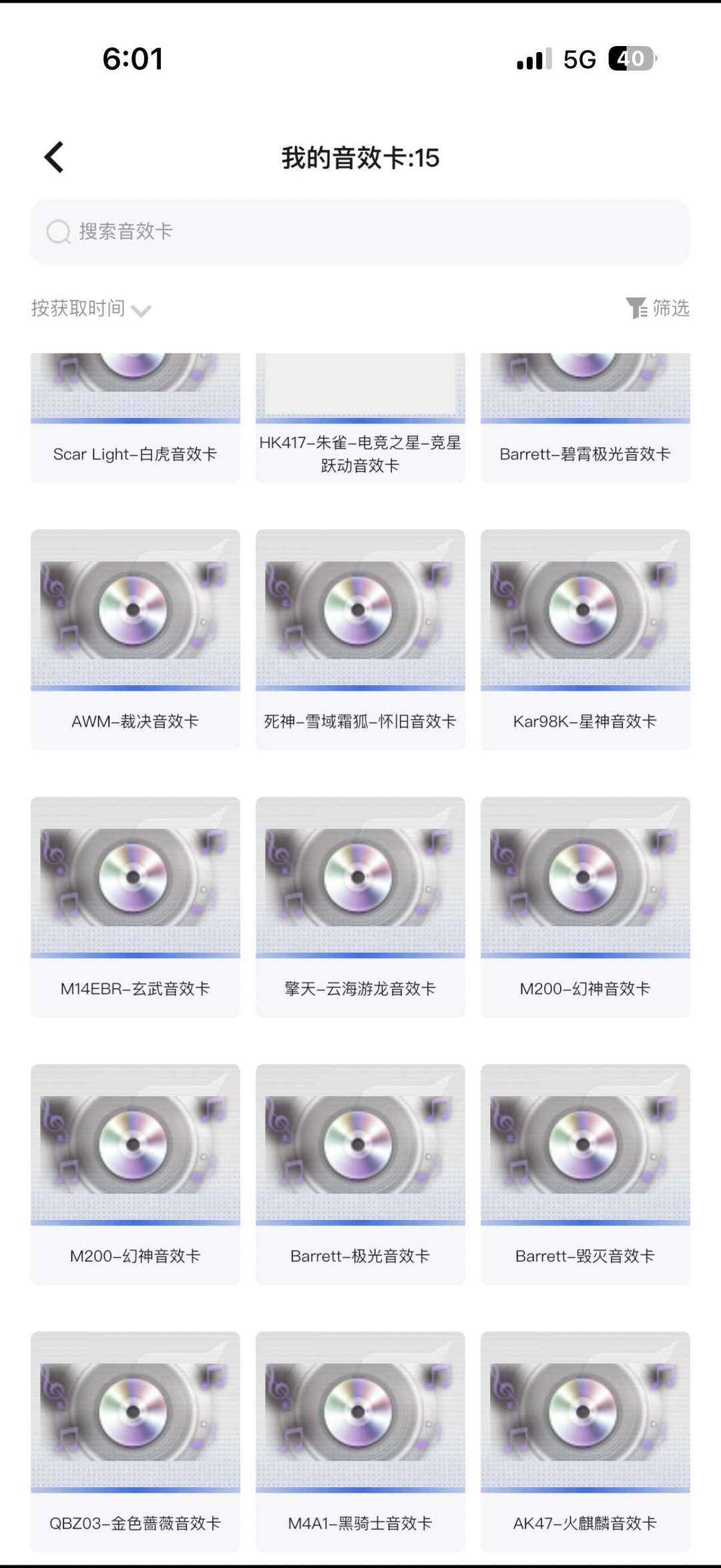Go back using the top-left arrow
The height and width of the screenshot is (1568, 721).
[x=54, y=158]
